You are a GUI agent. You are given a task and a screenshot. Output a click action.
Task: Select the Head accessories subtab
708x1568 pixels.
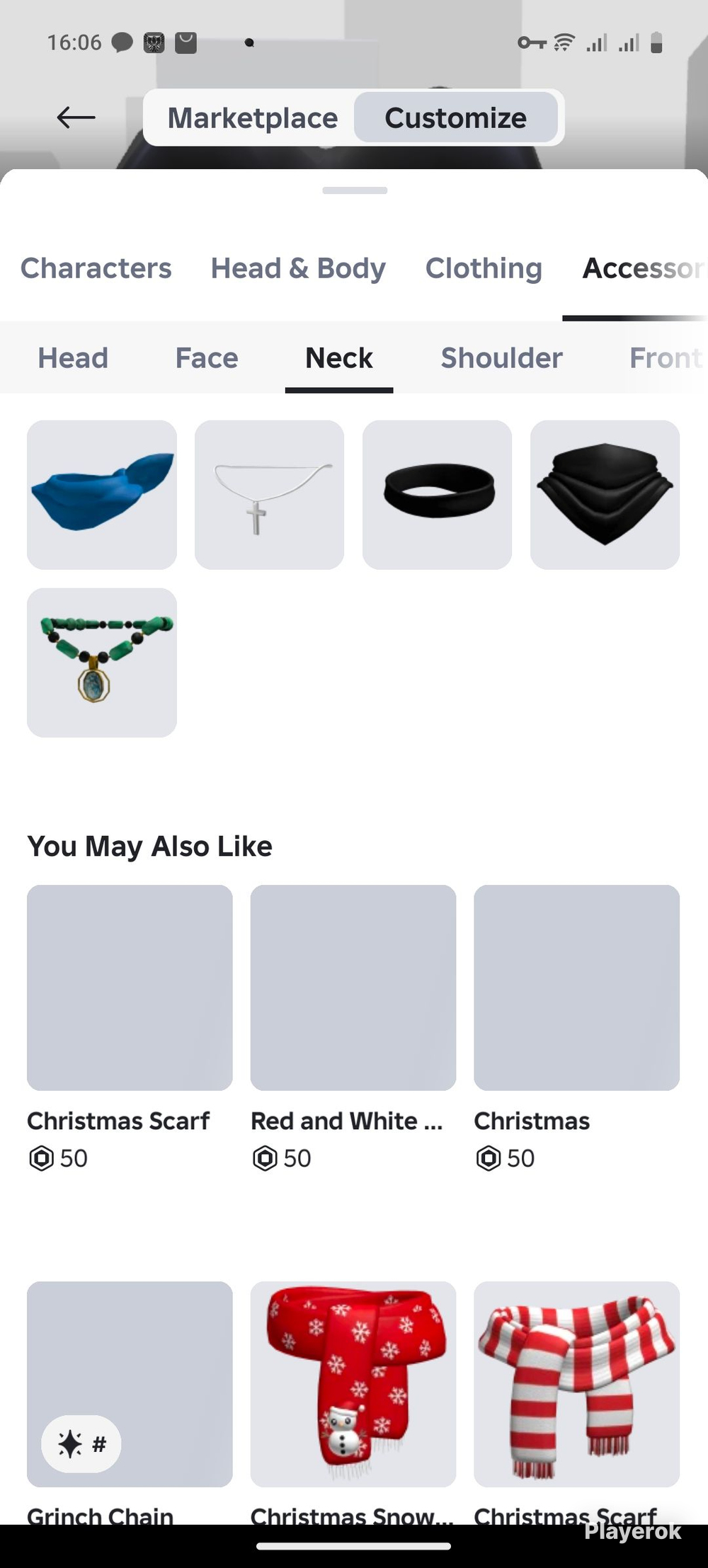click(x=73, y=358)
